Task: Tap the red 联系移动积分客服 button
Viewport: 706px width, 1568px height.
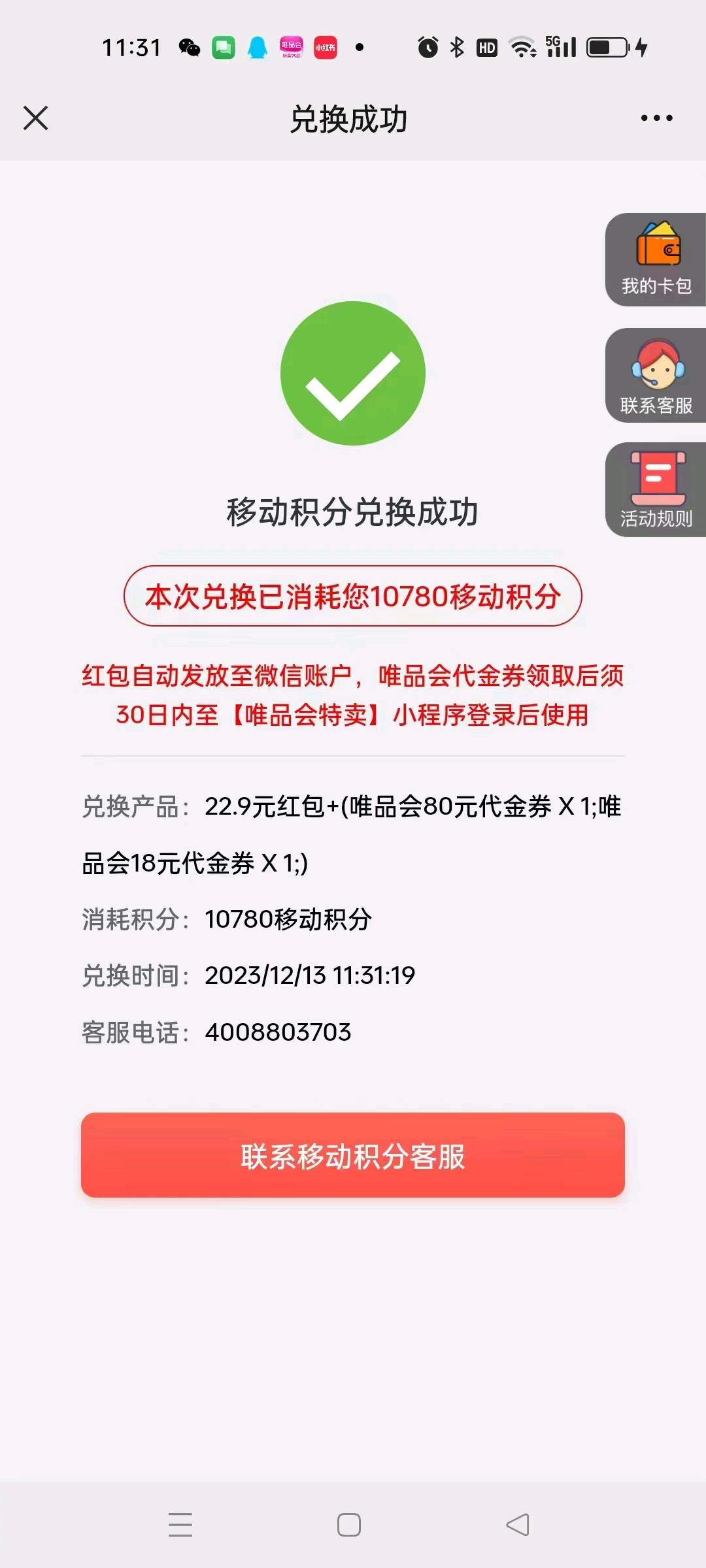Action: coord(353,1155)
